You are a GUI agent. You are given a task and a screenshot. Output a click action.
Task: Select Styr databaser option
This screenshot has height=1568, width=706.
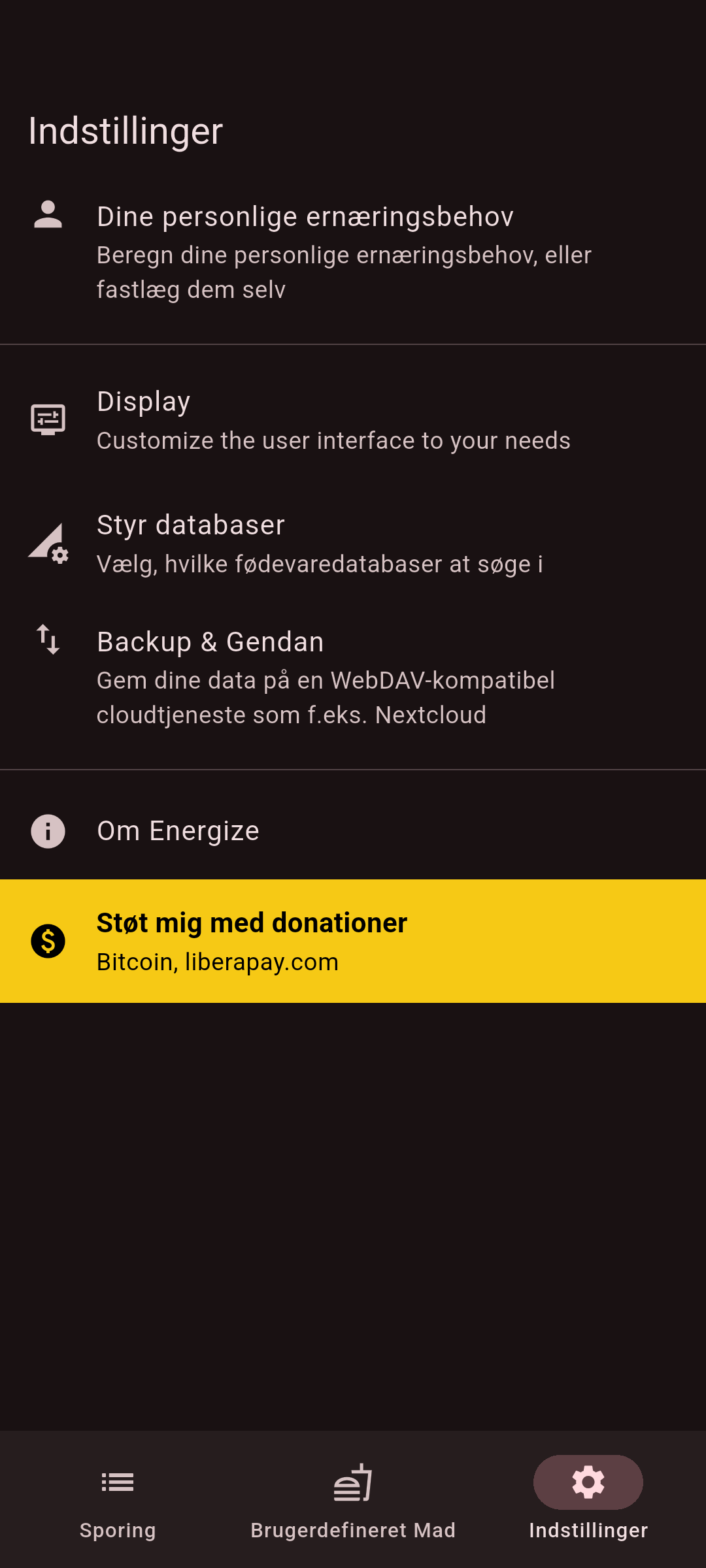pos(353,544)
